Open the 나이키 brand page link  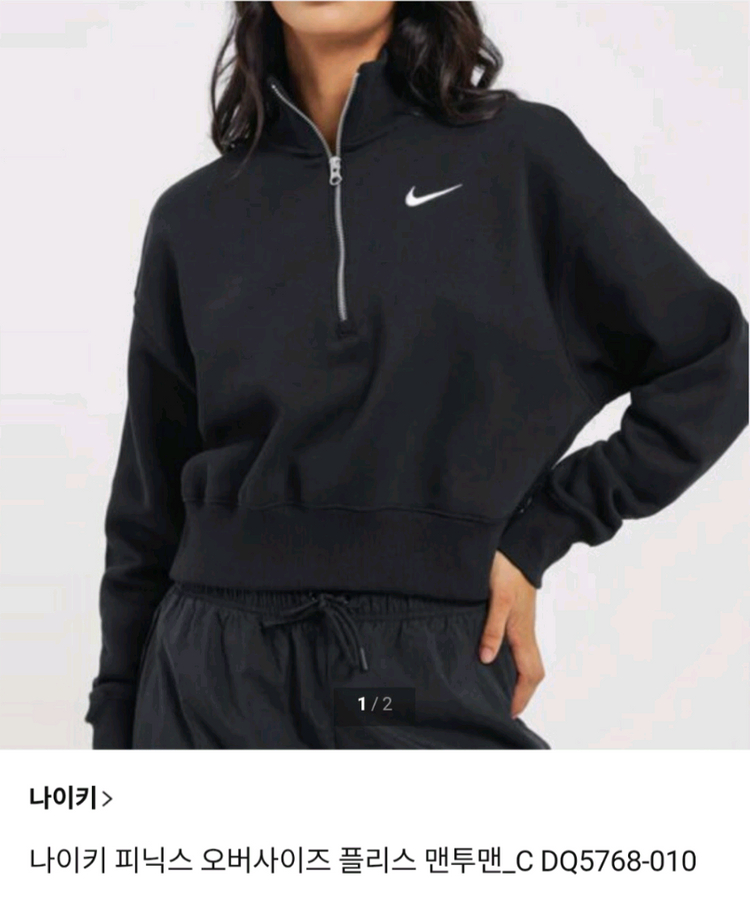pyautogui.click(x=71, y=798)
